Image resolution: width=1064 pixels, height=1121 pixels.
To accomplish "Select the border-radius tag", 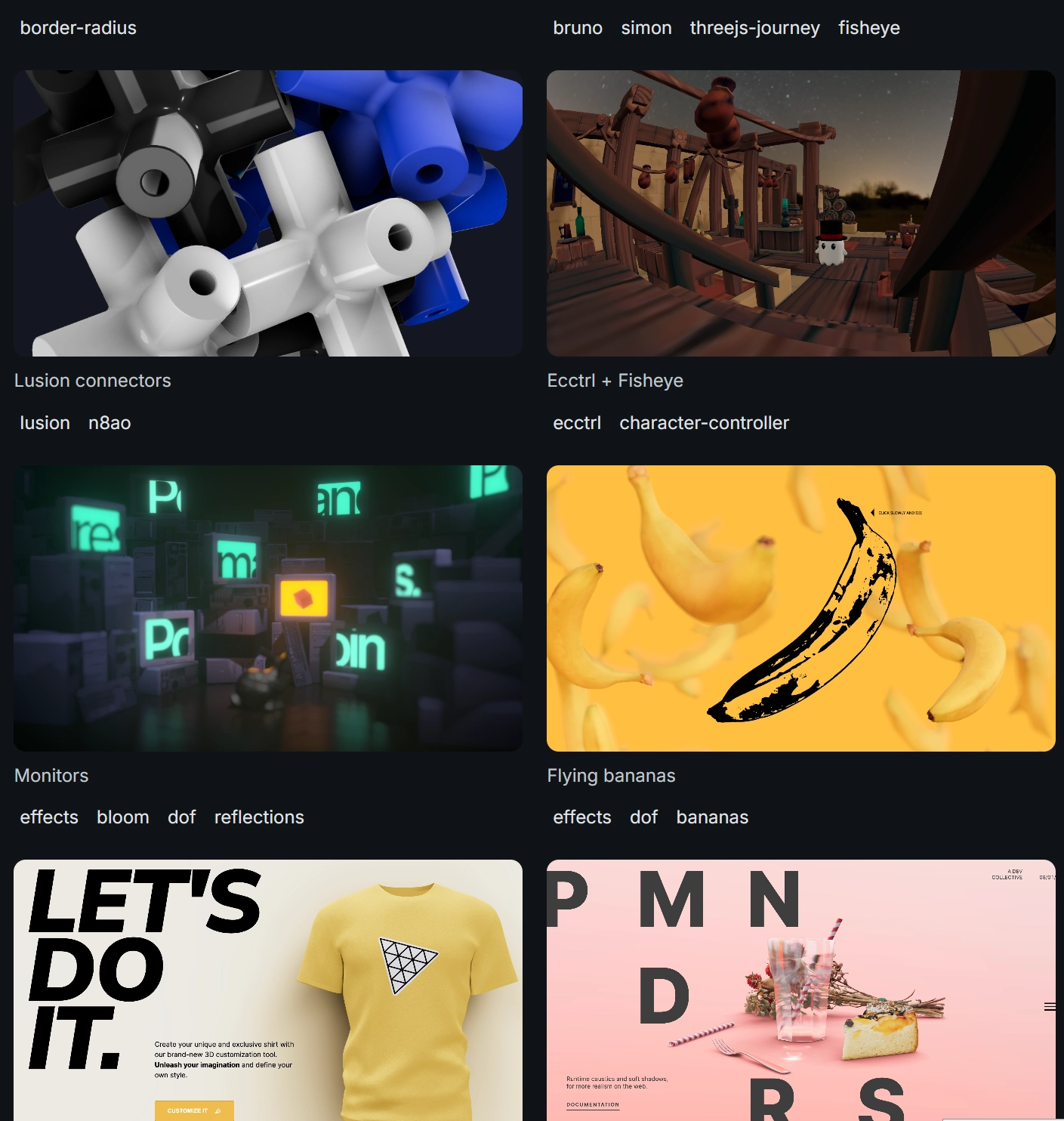I will pyautogui.click(x=78, y=28).
